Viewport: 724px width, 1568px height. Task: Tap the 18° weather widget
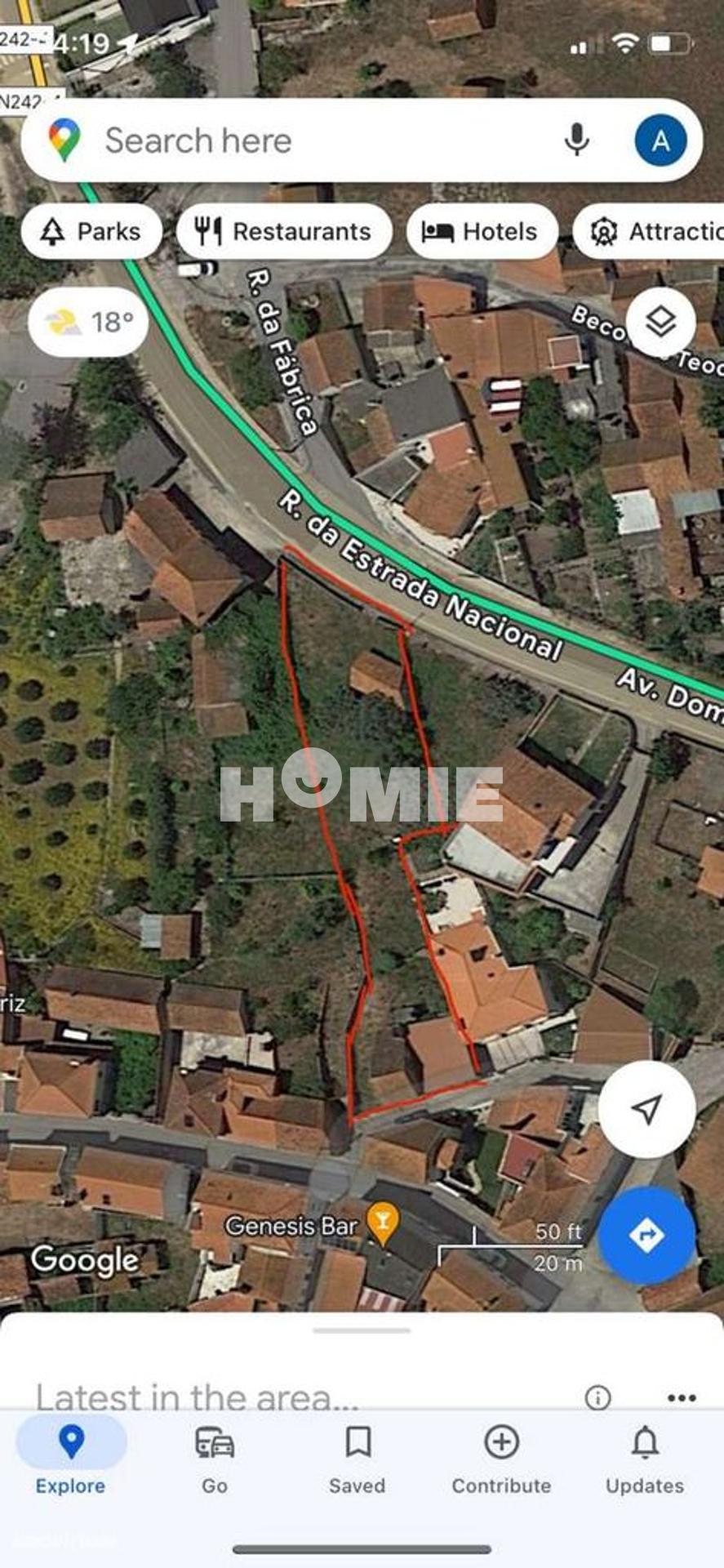tap(87, 322)
